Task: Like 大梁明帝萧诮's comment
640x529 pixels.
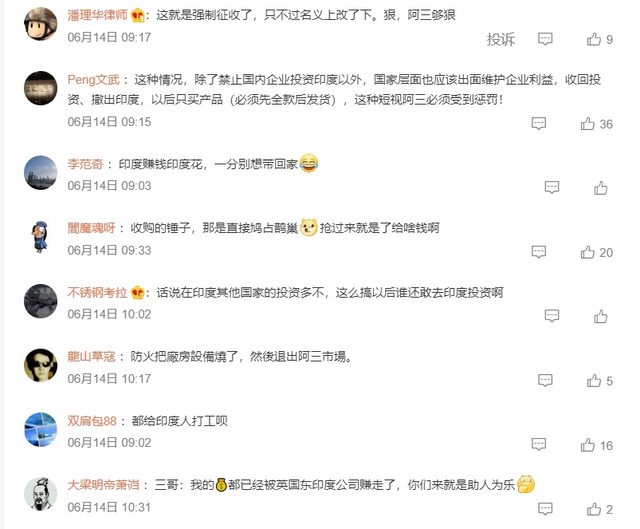Action: tap(589, 509)
